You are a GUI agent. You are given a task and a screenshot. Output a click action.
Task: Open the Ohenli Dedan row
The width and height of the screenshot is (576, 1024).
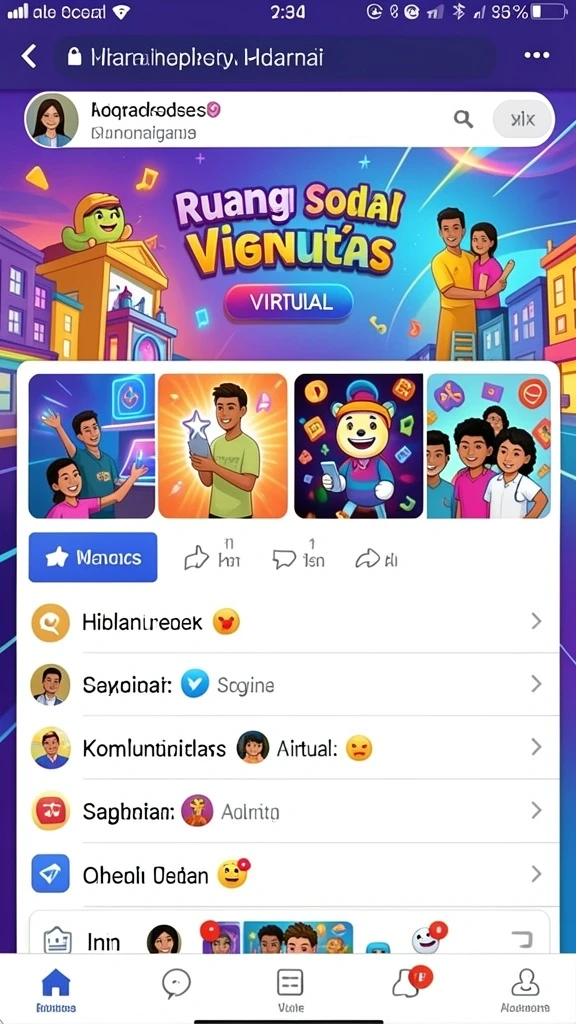coord(288,874)
